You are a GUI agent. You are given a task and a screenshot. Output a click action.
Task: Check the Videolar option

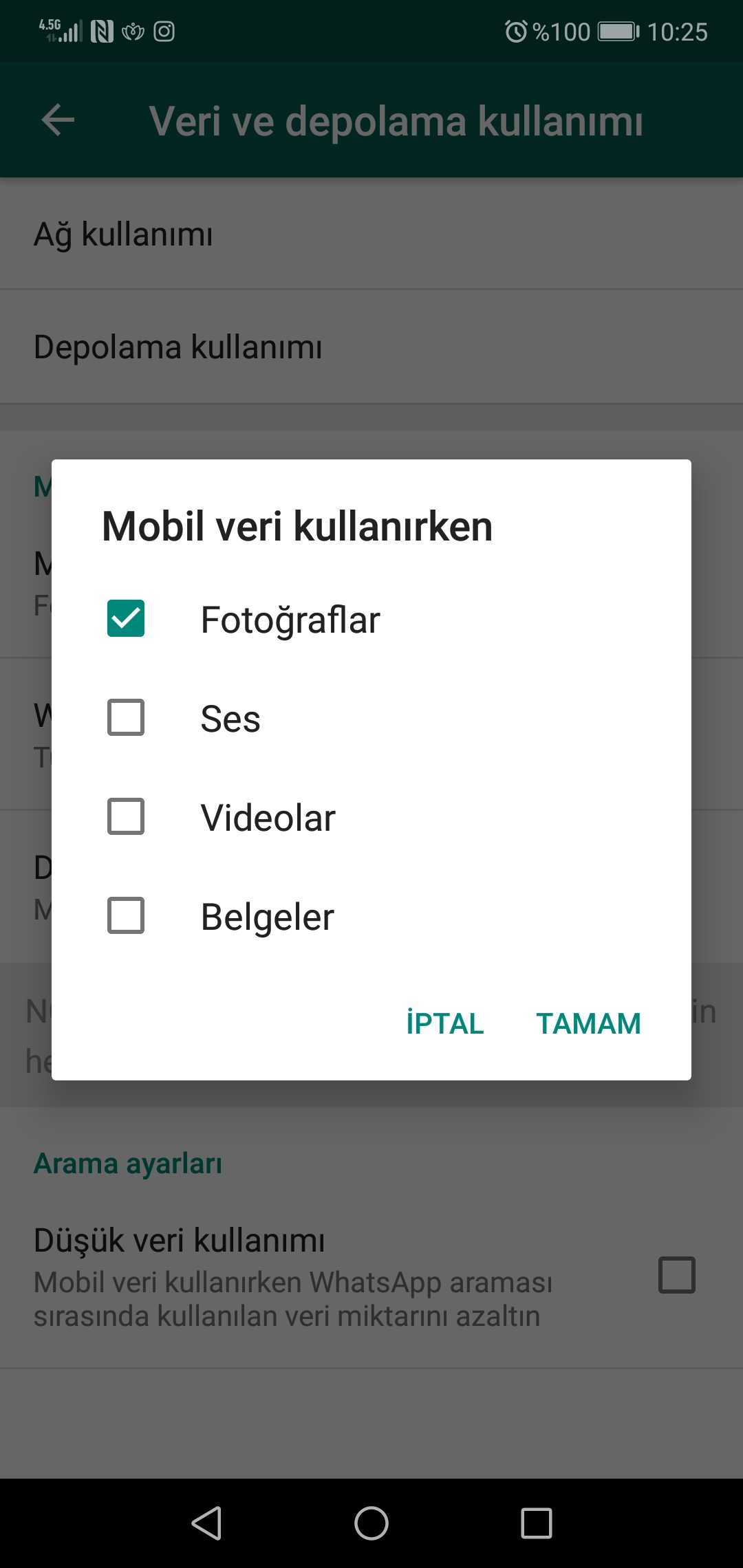coord(126,816)
